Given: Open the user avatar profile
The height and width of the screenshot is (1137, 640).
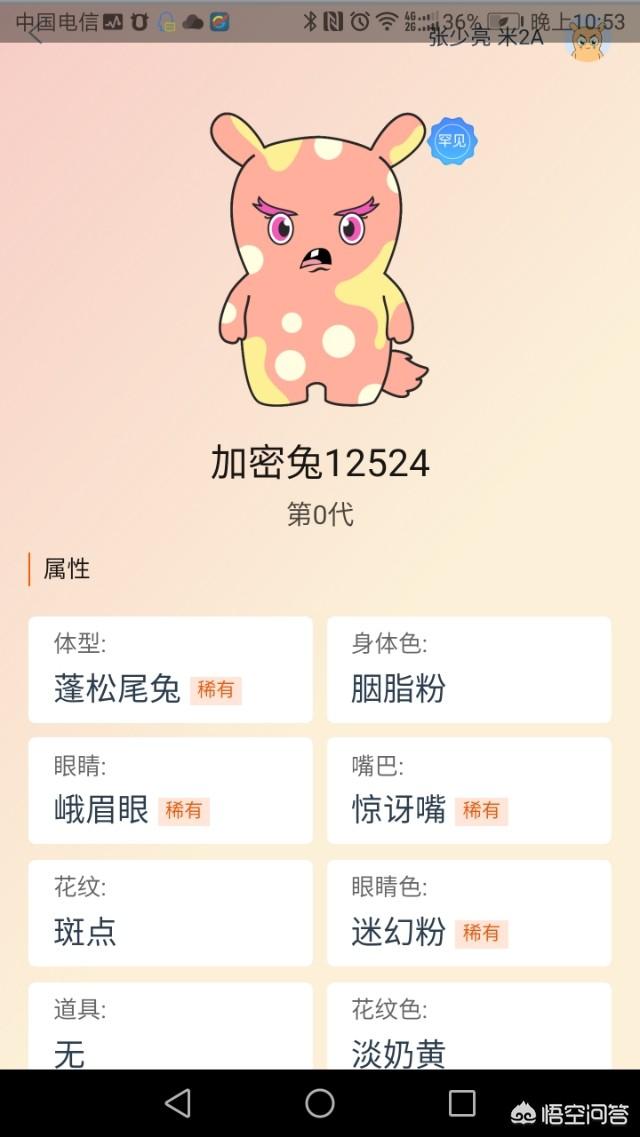Looking at the screenshot, I should (588, 40).
